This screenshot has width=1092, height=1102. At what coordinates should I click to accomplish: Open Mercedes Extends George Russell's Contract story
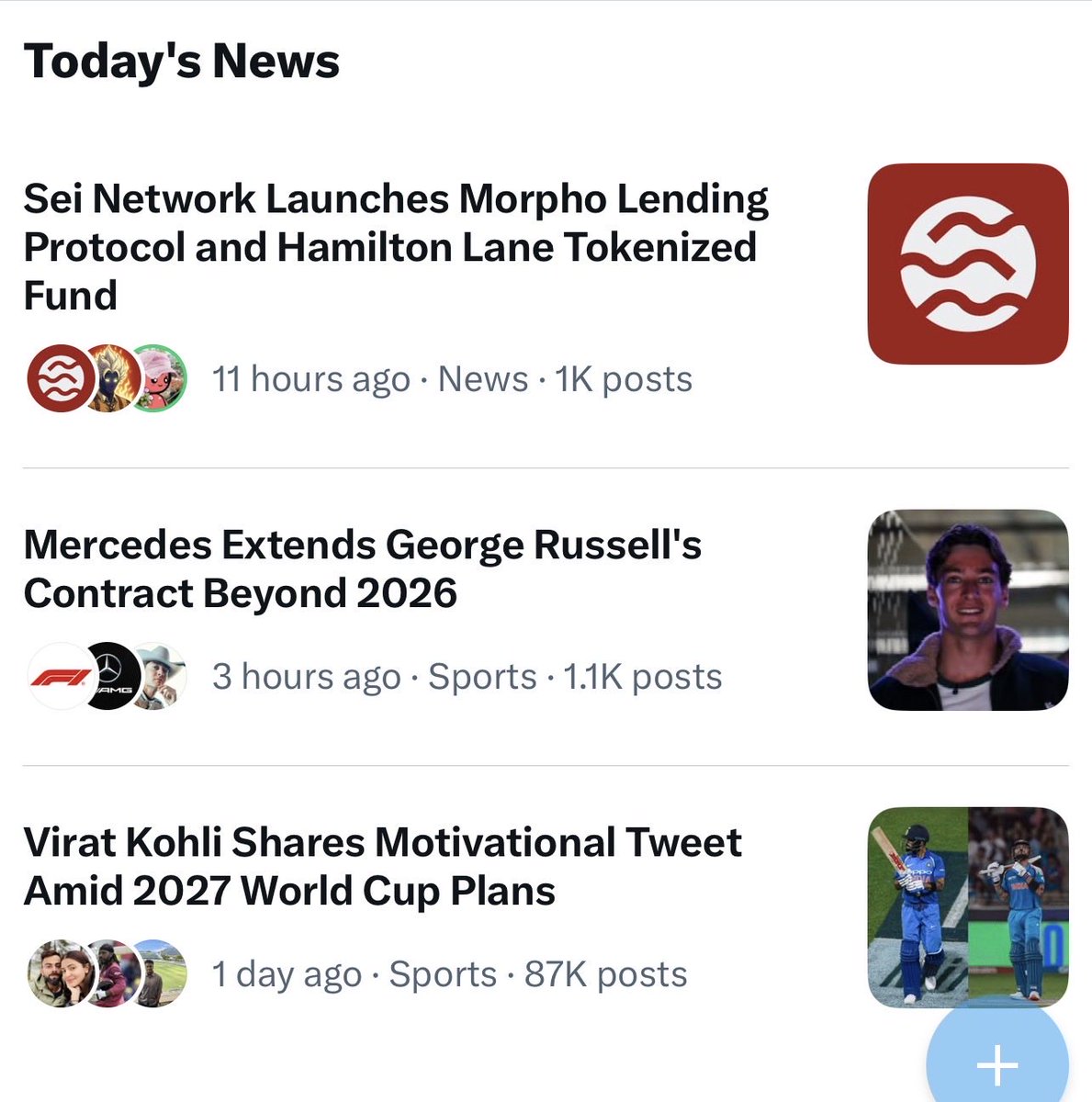point(362,569)
